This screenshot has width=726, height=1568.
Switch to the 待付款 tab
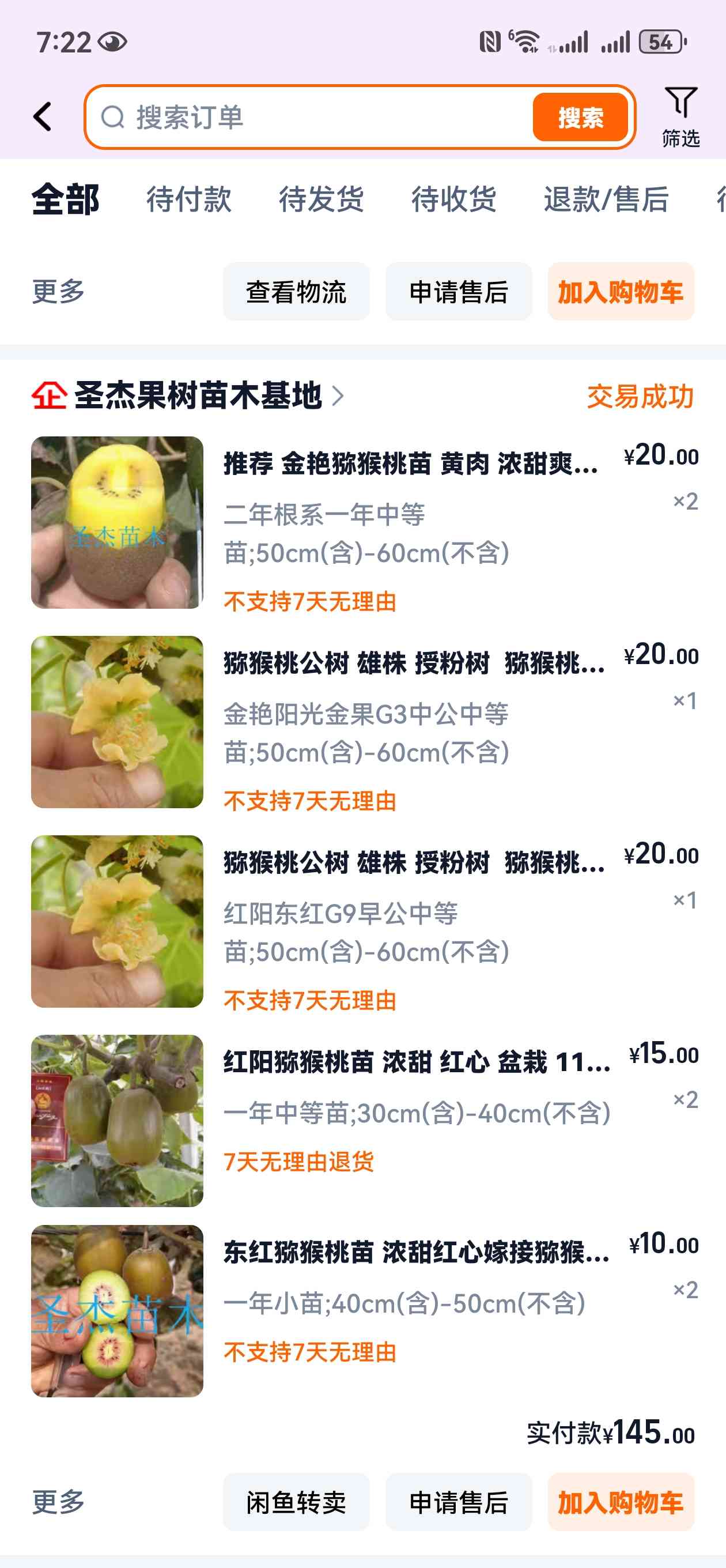pos(188,199)
